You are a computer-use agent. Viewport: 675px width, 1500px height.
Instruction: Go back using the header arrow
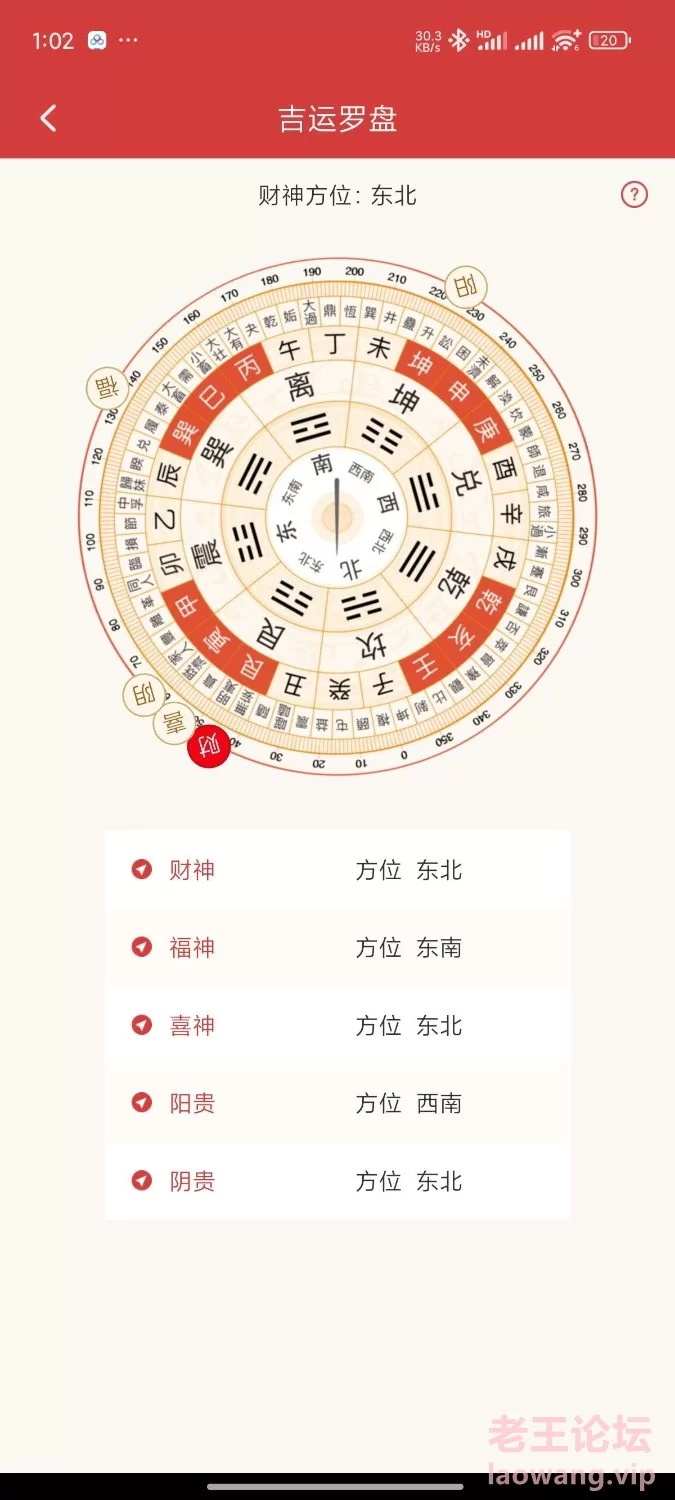pyautogui.click(x=48, y=118)
